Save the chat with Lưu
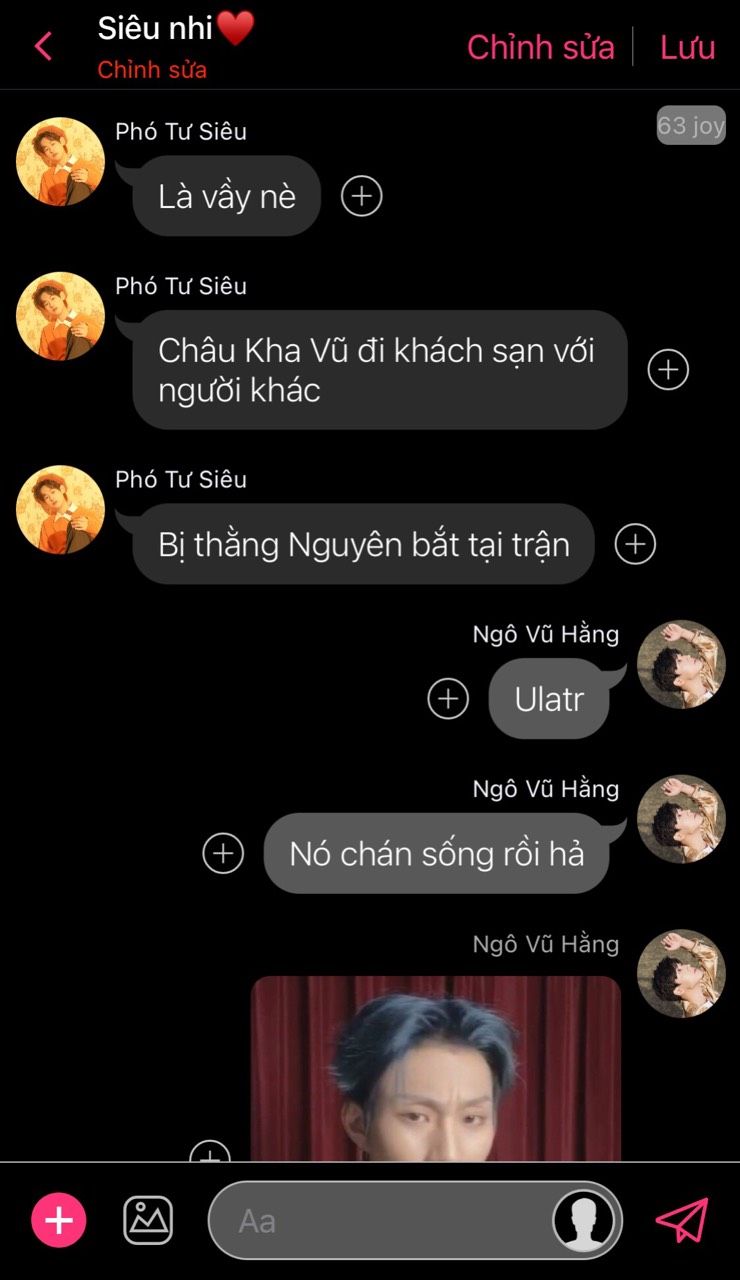 click(x=687, y=47)
